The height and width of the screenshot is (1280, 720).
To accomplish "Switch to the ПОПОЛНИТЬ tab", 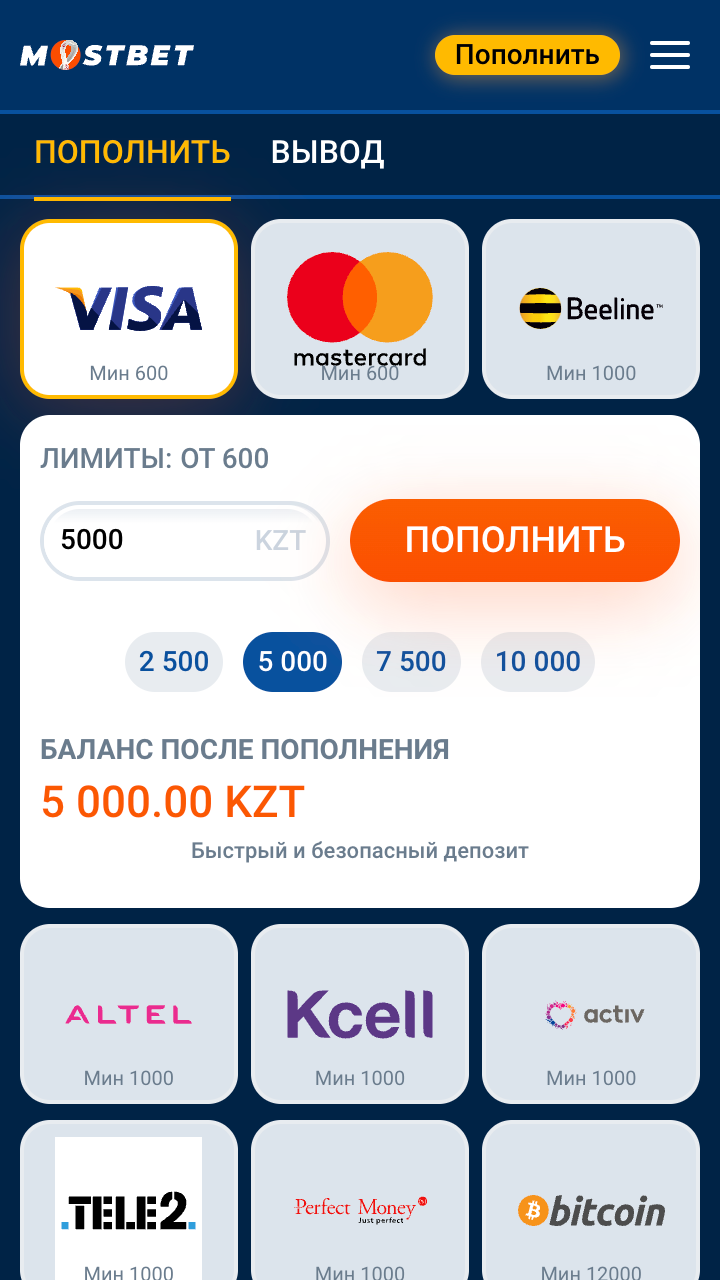I will [x=132, y=153].
